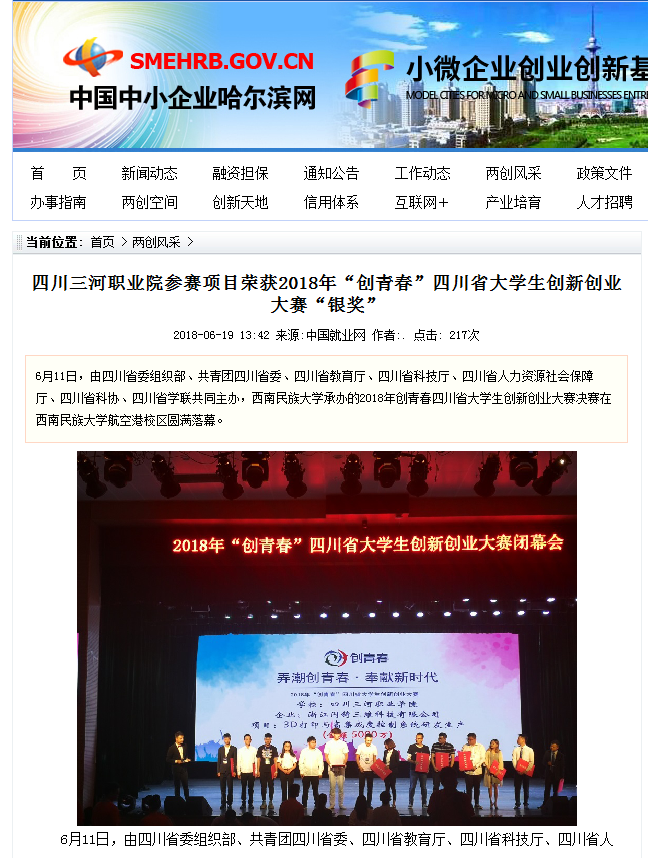This screenshot has height=858, width=648.
Task: Open 创新天地 navigation item
Action: coord(240,202)
